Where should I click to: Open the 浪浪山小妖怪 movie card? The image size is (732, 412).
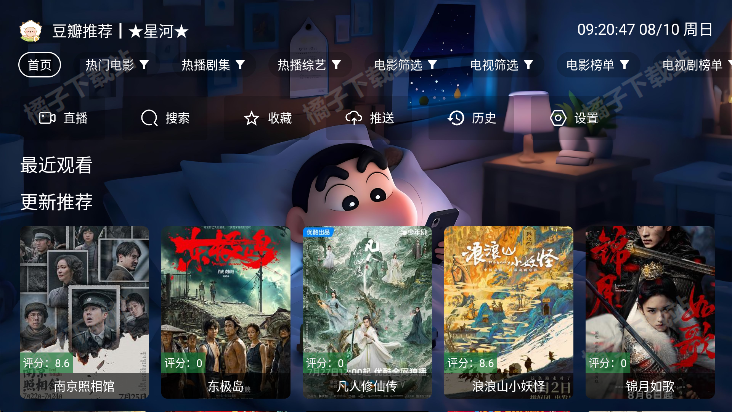point(508,312)
